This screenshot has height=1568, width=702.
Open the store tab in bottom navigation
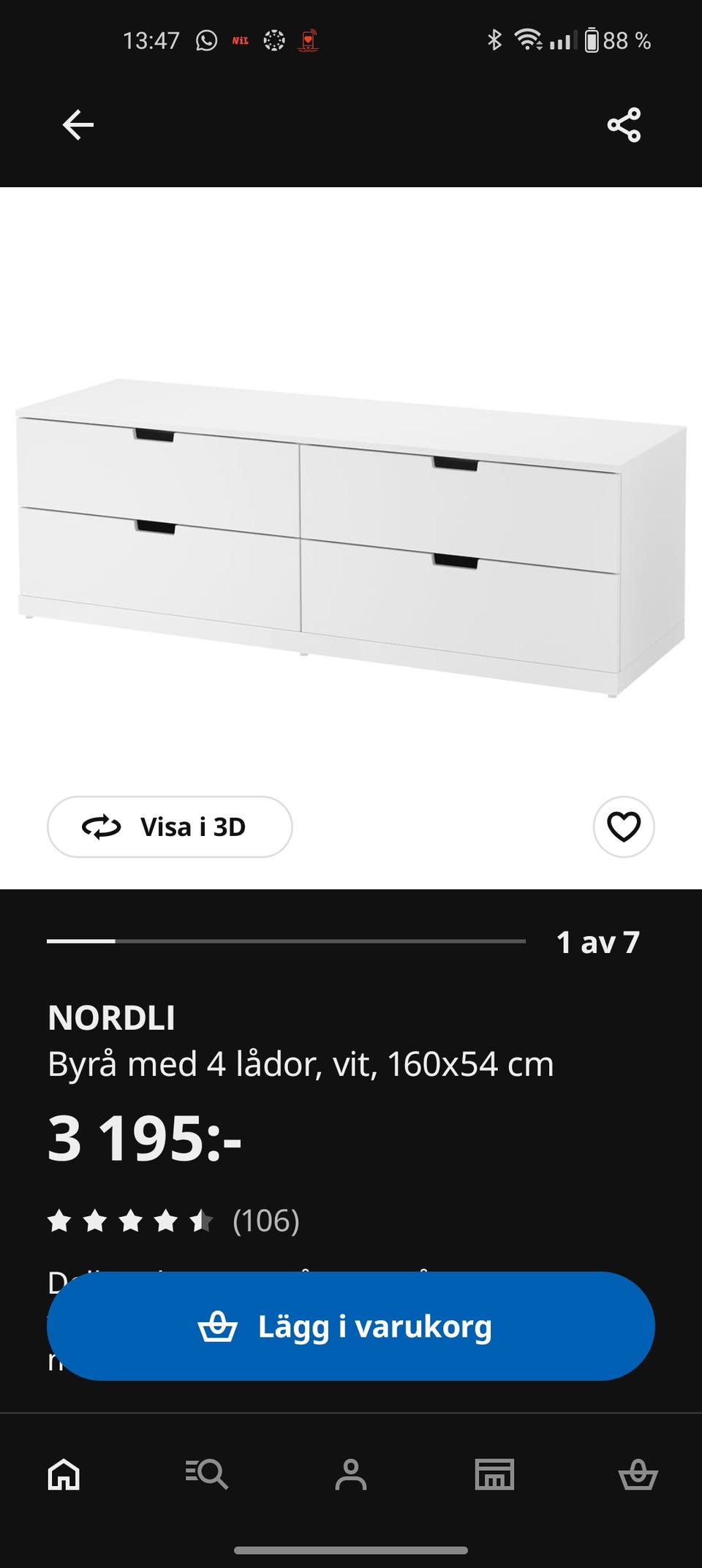[x=494, y=1474]
